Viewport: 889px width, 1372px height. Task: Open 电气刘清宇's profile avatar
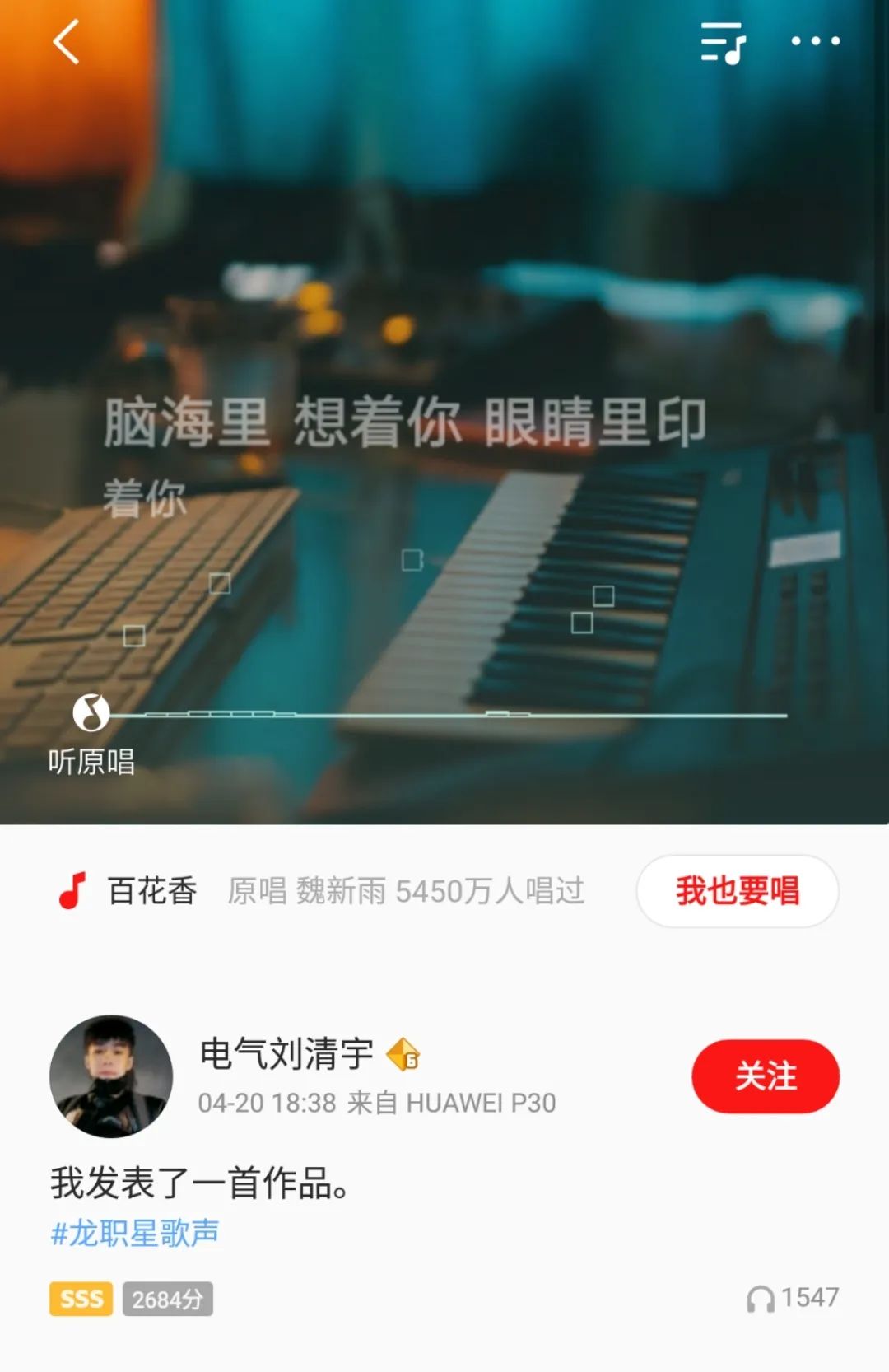click(x=111, y=1076)
